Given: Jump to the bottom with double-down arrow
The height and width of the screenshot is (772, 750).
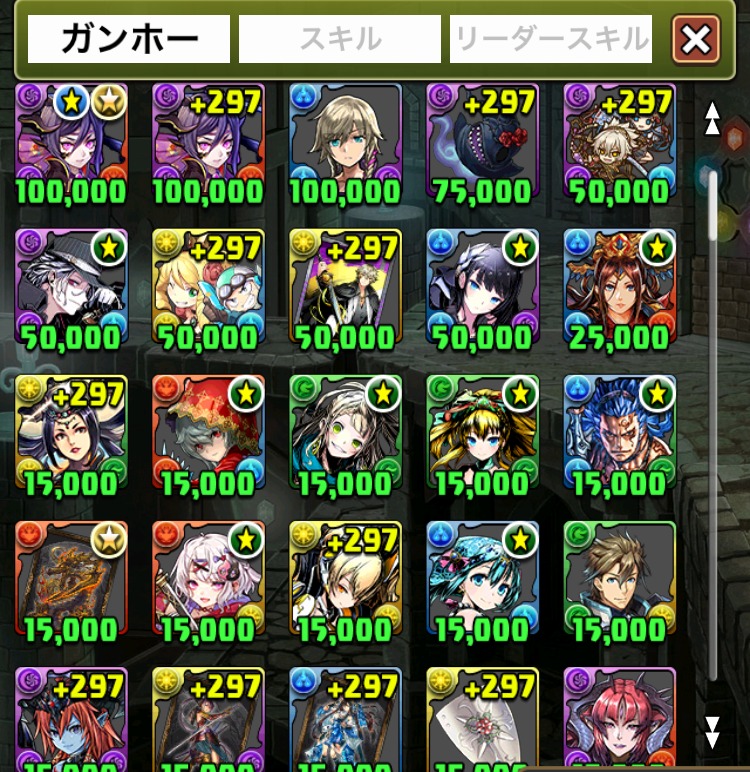Looking at the screenshot, I should 712,732.
